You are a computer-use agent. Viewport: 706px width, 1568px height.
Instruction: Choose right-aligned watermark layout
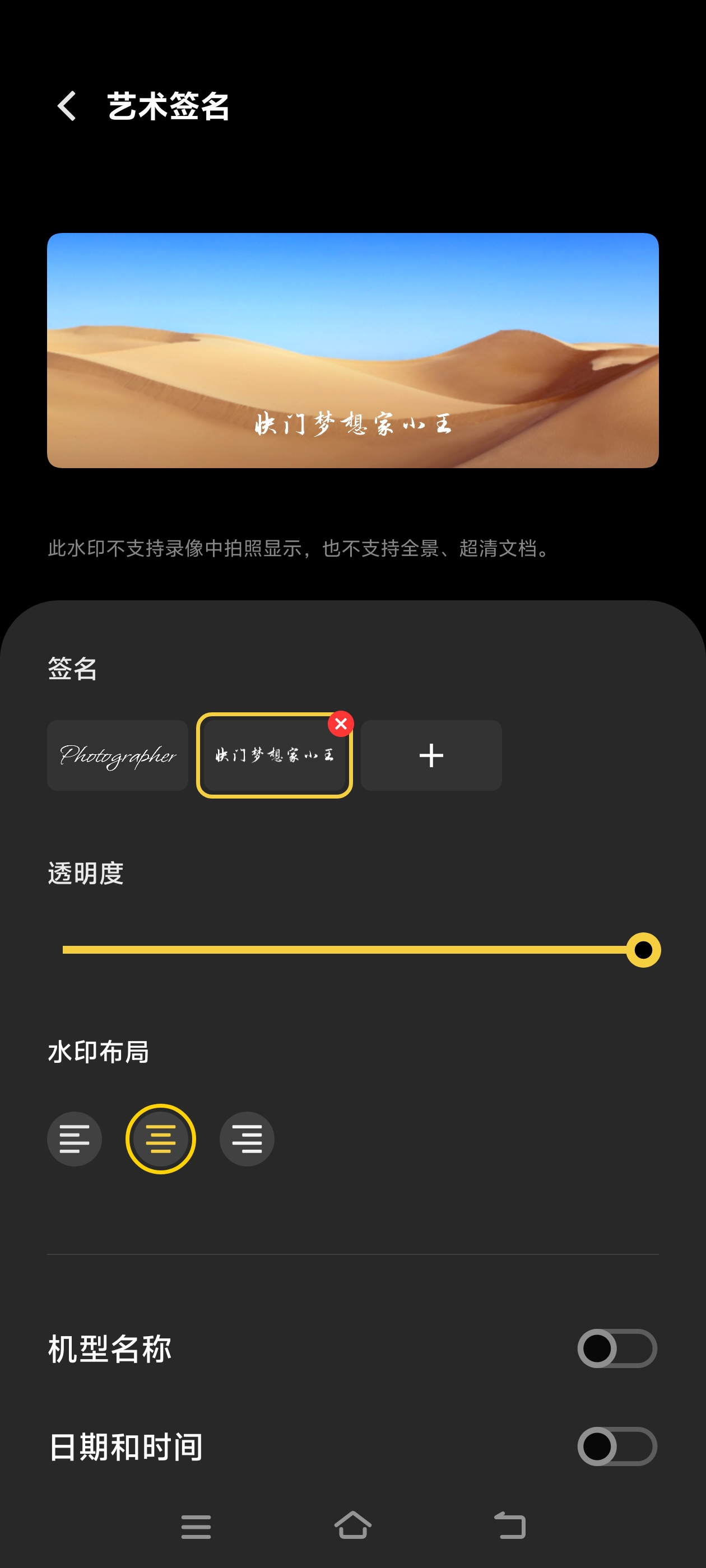(x=247, y=1138)
